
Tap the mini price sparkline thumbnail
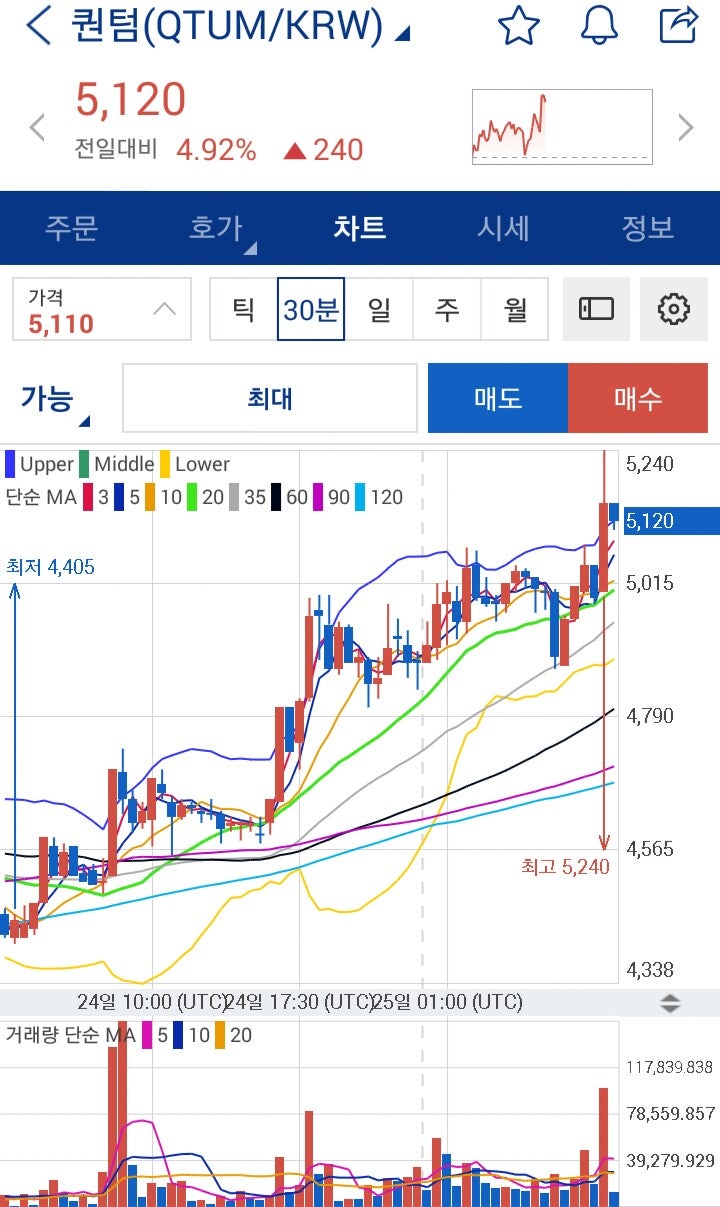coord(562,126)
